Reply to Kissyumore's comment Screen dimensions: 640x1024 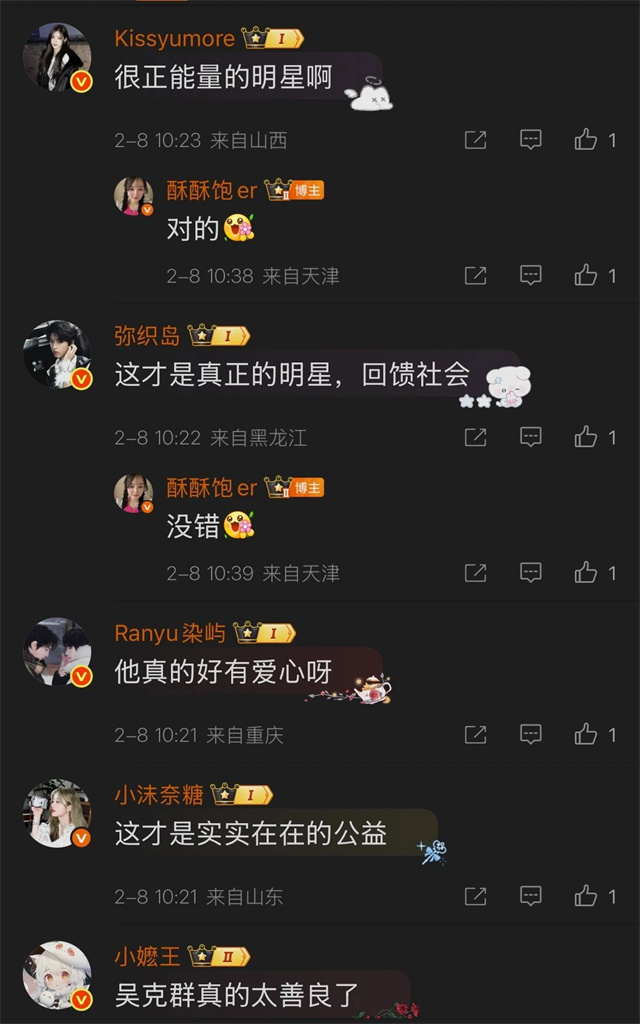click(531, 140)
